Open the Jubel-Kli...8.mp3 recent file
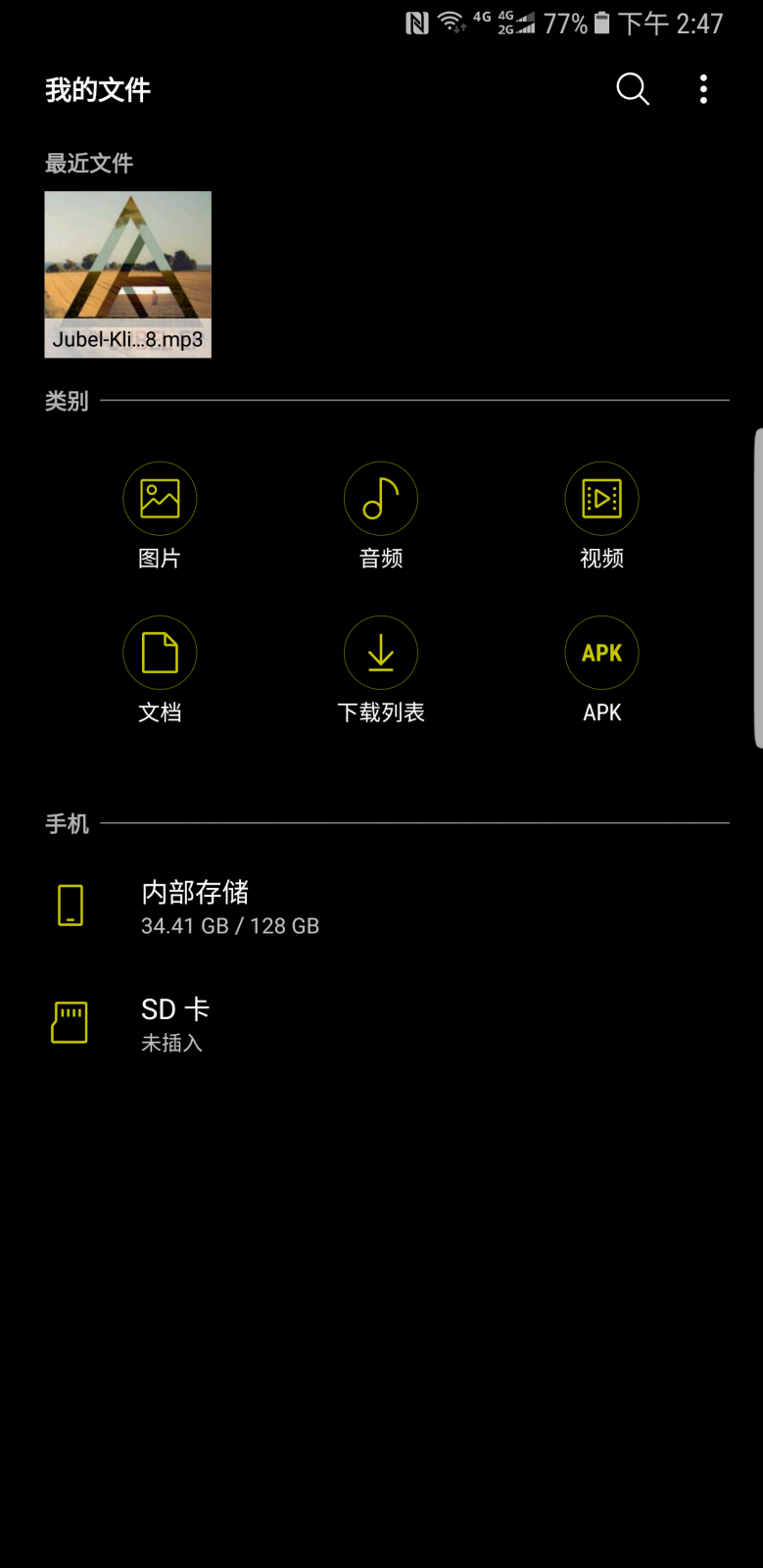 tap(128, 274)
